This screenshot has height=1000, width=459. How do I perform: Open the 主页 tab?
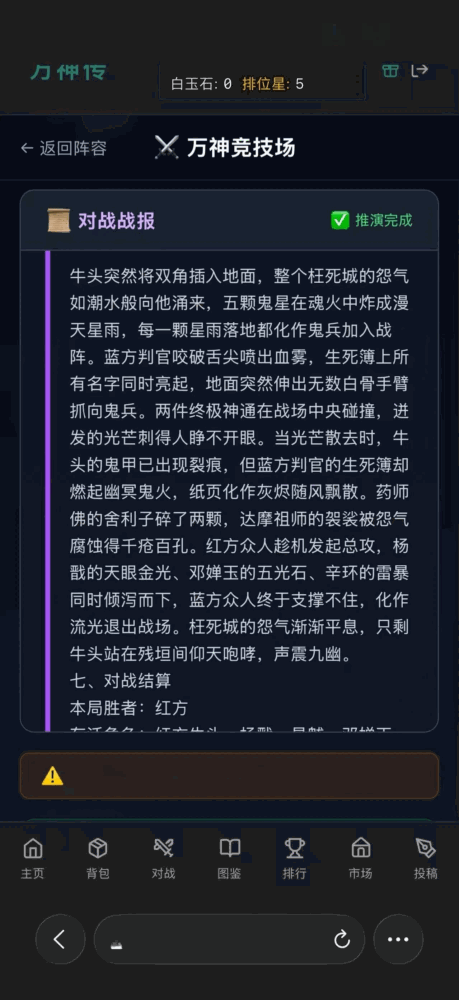tap(33, 859)
